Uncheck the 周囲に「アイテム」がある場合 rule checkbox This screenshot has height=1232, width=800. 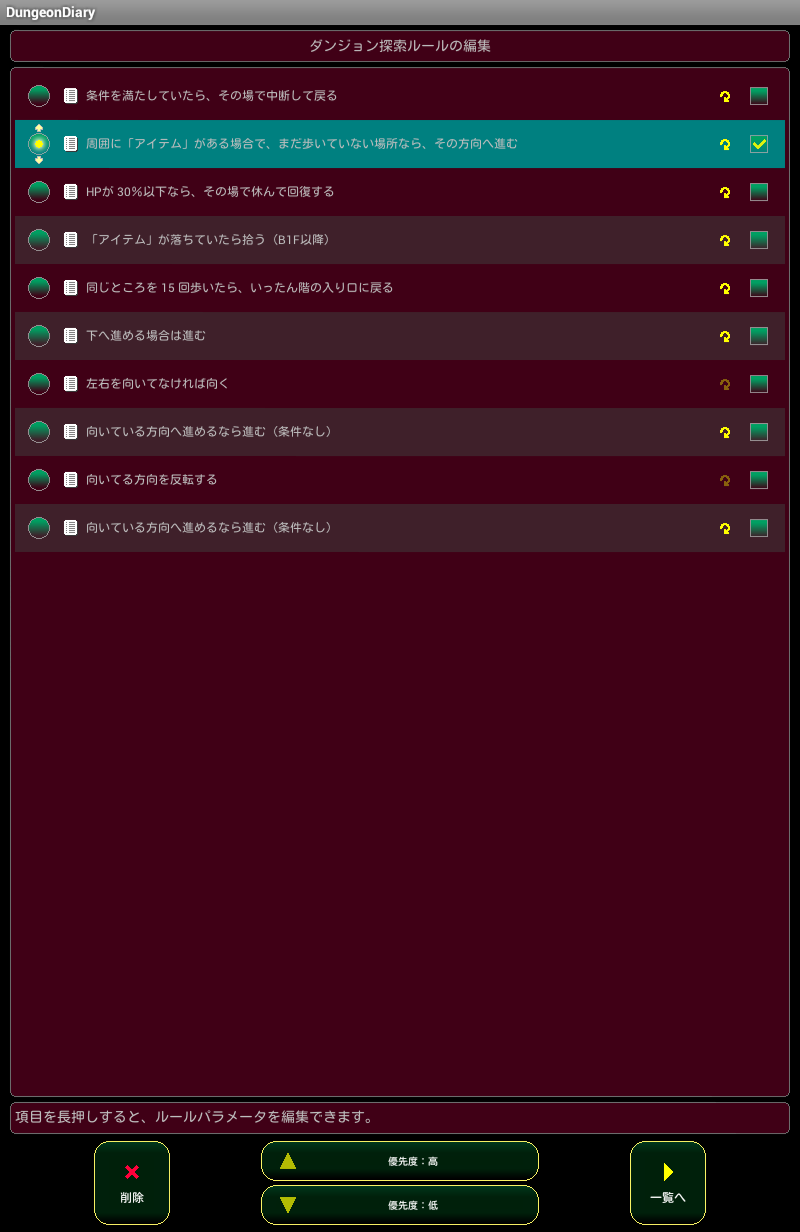tap(759, 144)
